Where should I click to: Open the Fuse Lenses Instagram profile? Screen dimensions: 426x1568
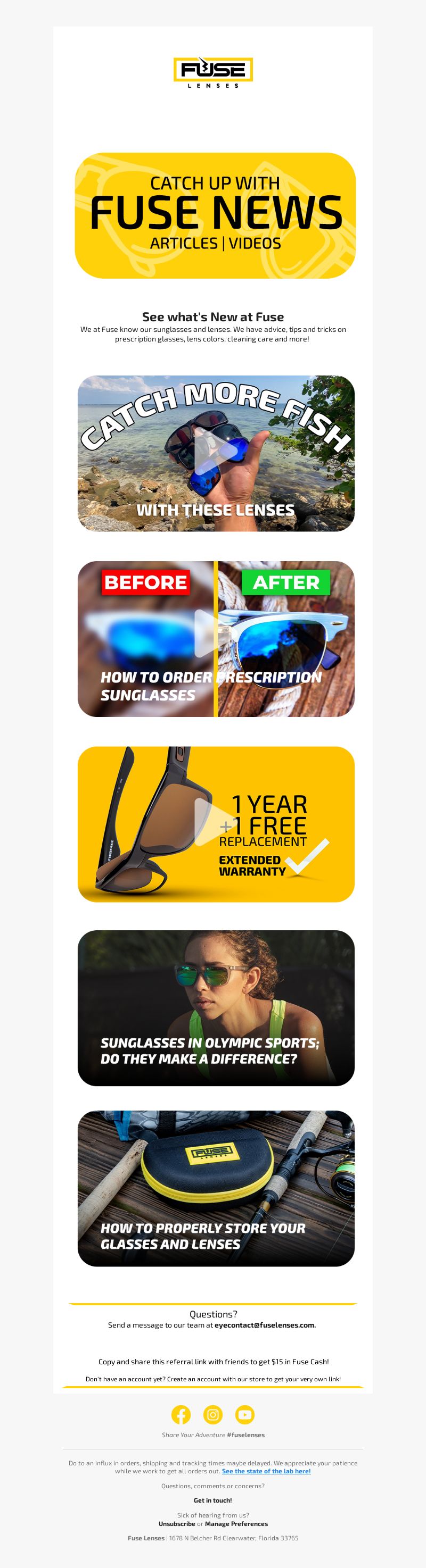212,1414
